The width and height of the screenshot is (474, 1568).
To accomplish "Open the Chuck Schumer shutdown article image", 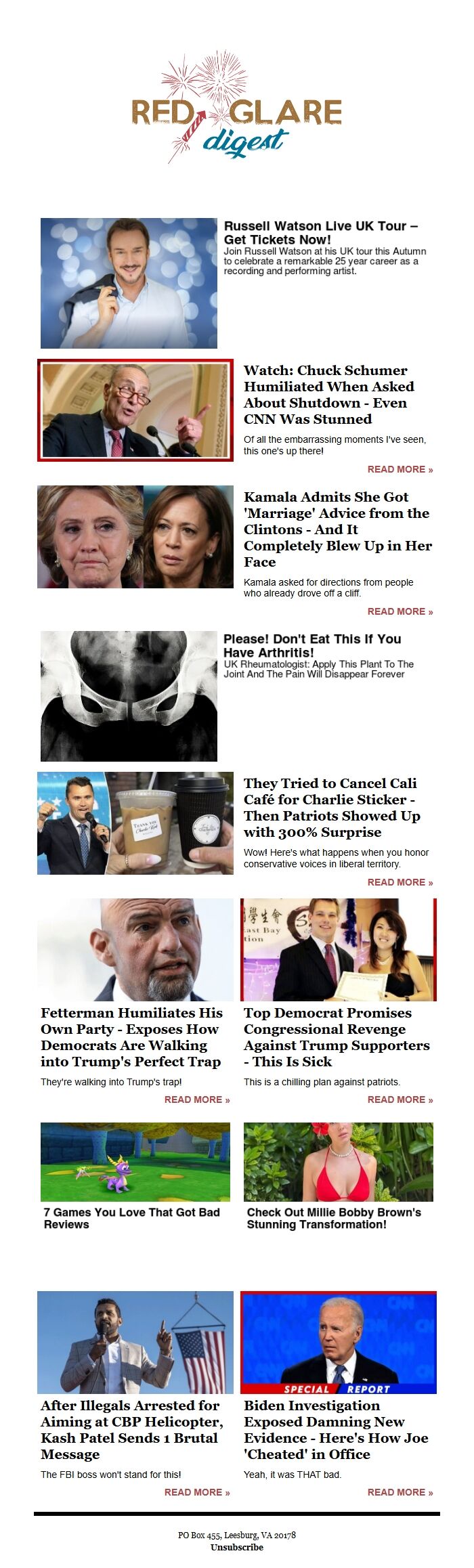I will tap(135, 410).
